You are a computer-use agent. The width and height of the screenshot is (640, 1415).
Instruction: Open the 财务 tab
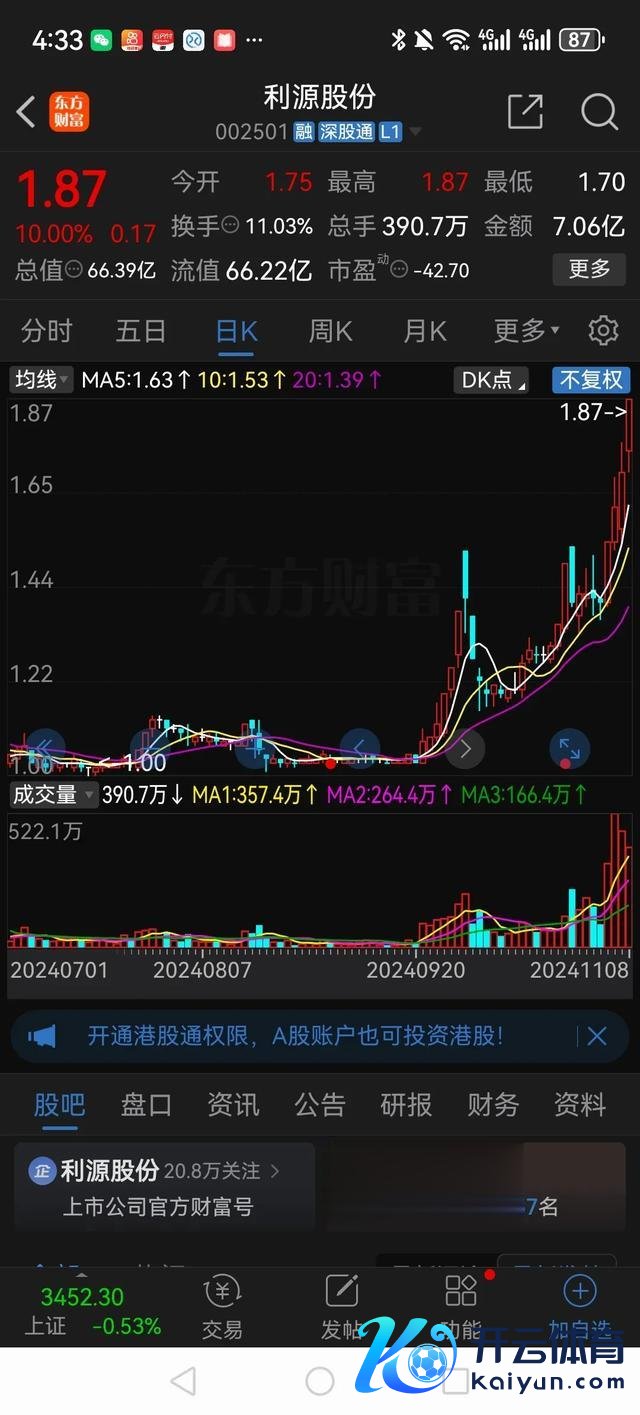click(493, 1104)
